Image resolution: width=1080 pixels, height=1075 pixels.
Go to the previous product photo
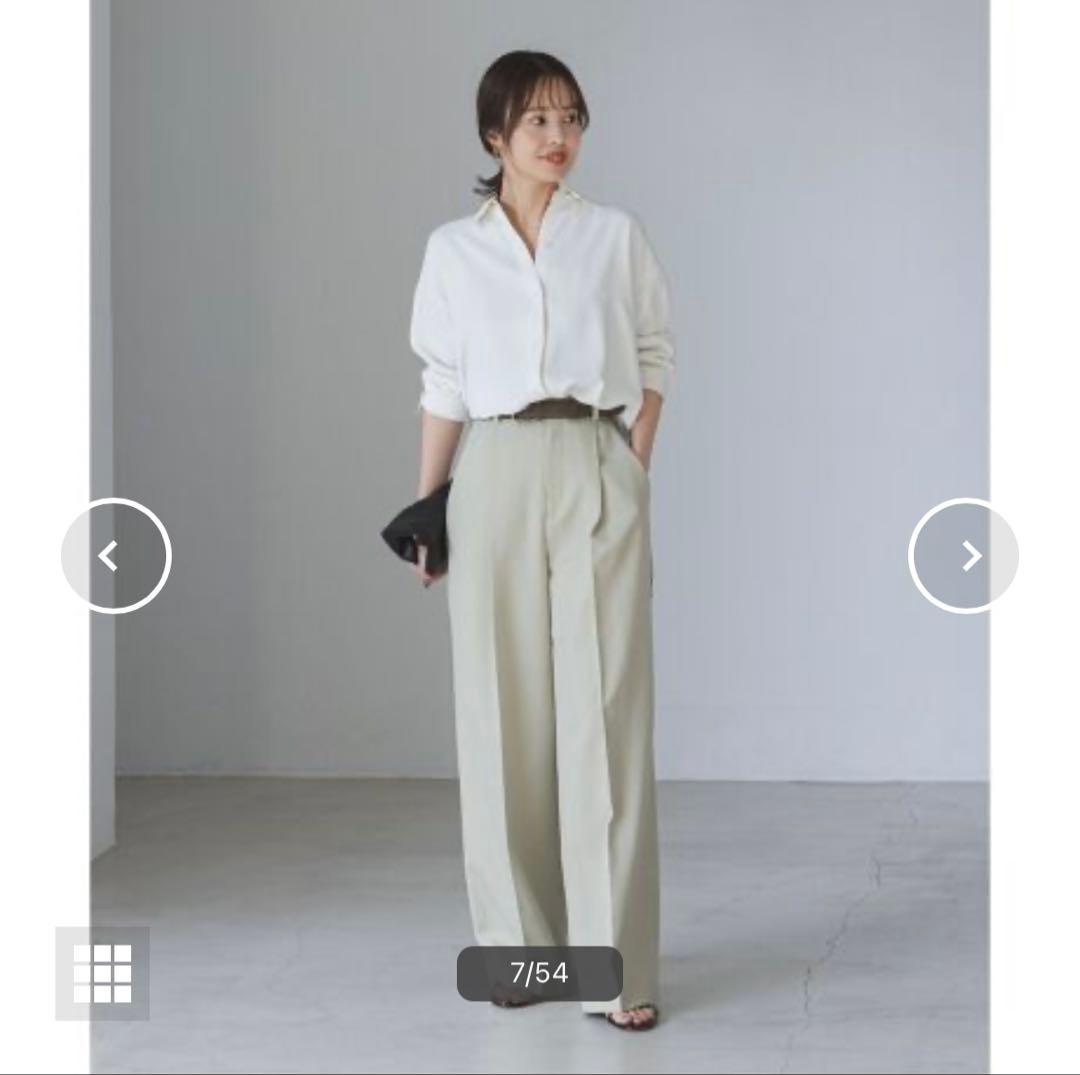[x=116, y=556]
